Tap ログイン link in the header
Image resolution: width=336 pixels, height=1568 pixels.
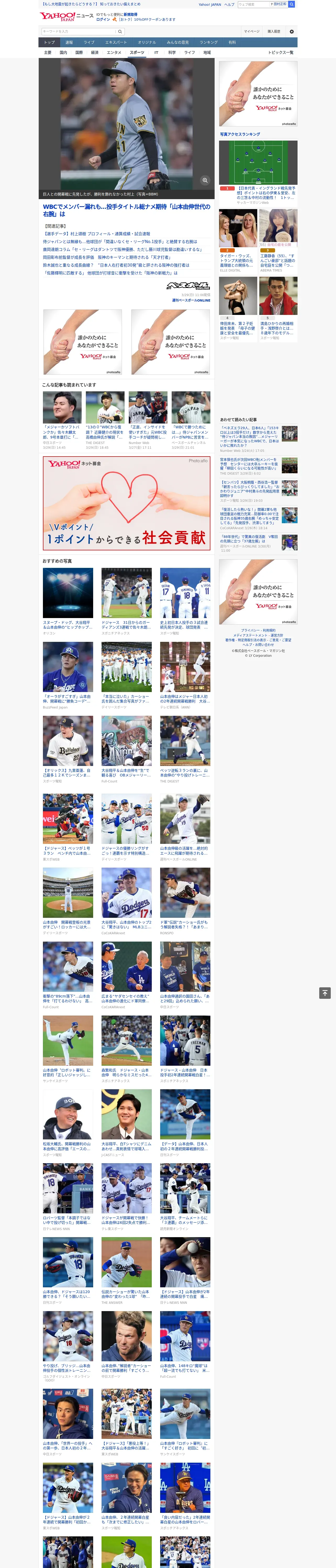coord(103,20)
